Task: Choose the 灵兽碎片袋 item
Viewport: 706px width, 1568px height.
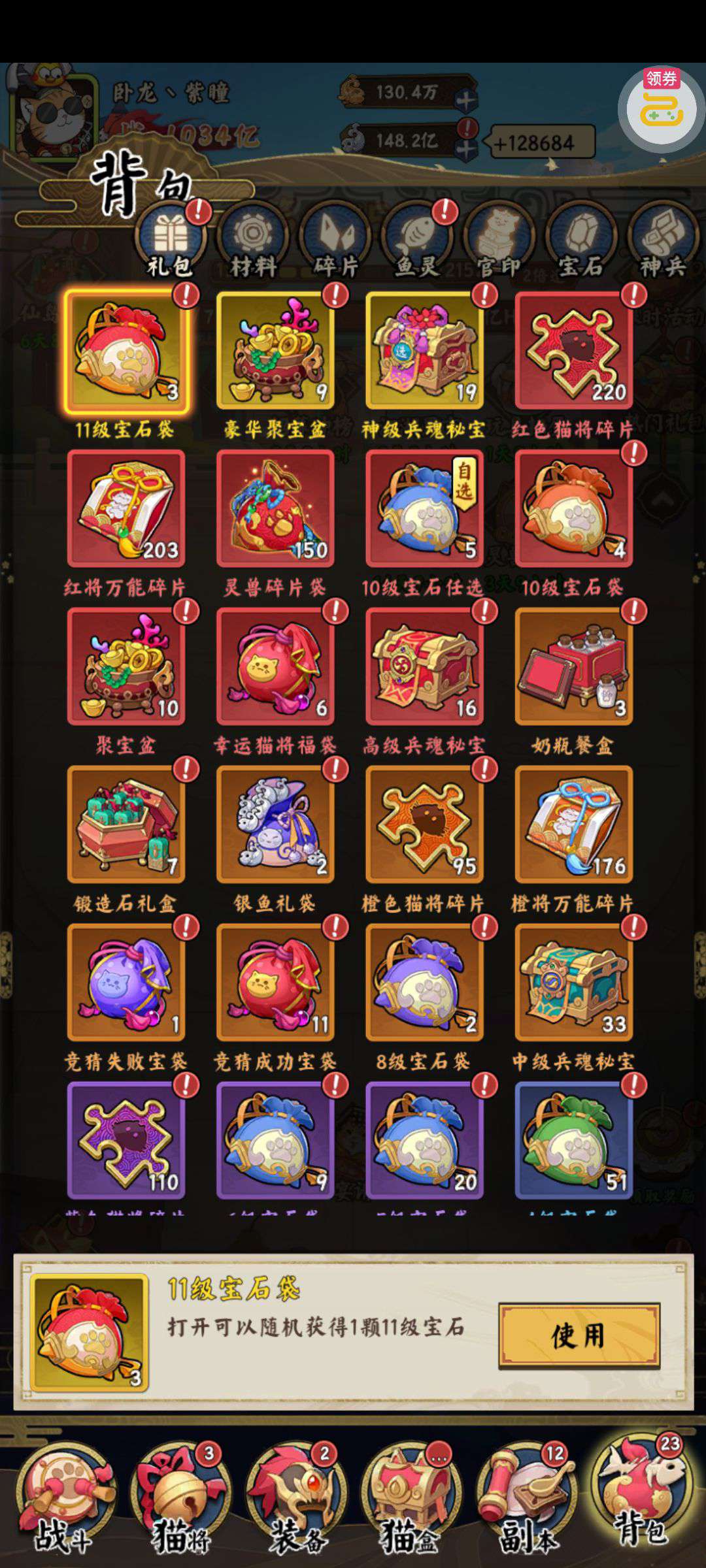Action: pyautogui.click(x=275, y=509)
